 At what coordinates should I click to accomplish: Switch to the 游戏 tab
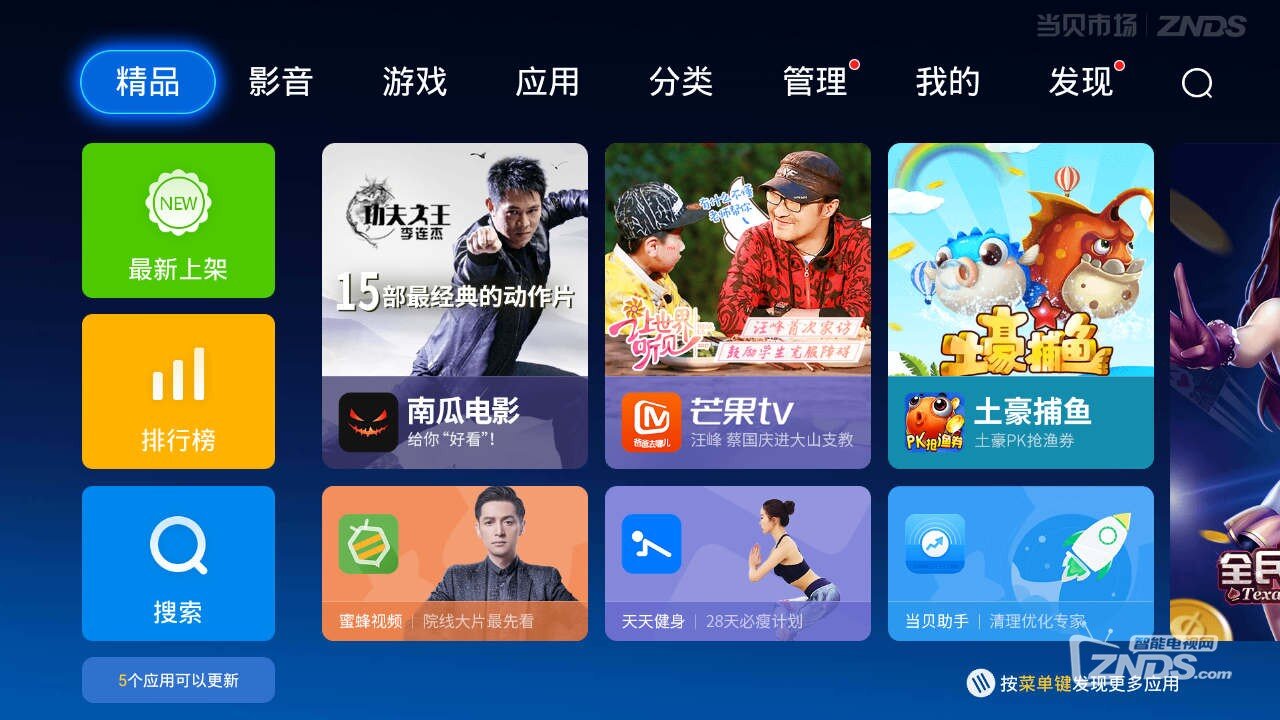pos(414,82)
